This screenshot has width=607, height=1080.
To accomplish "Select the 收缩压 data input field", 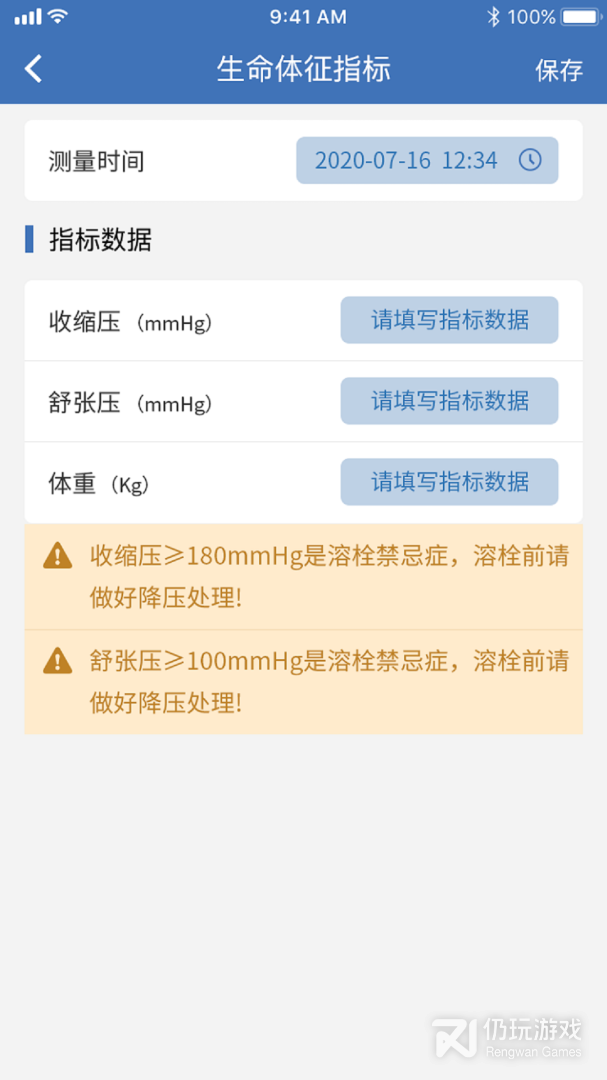I will 449,321.
